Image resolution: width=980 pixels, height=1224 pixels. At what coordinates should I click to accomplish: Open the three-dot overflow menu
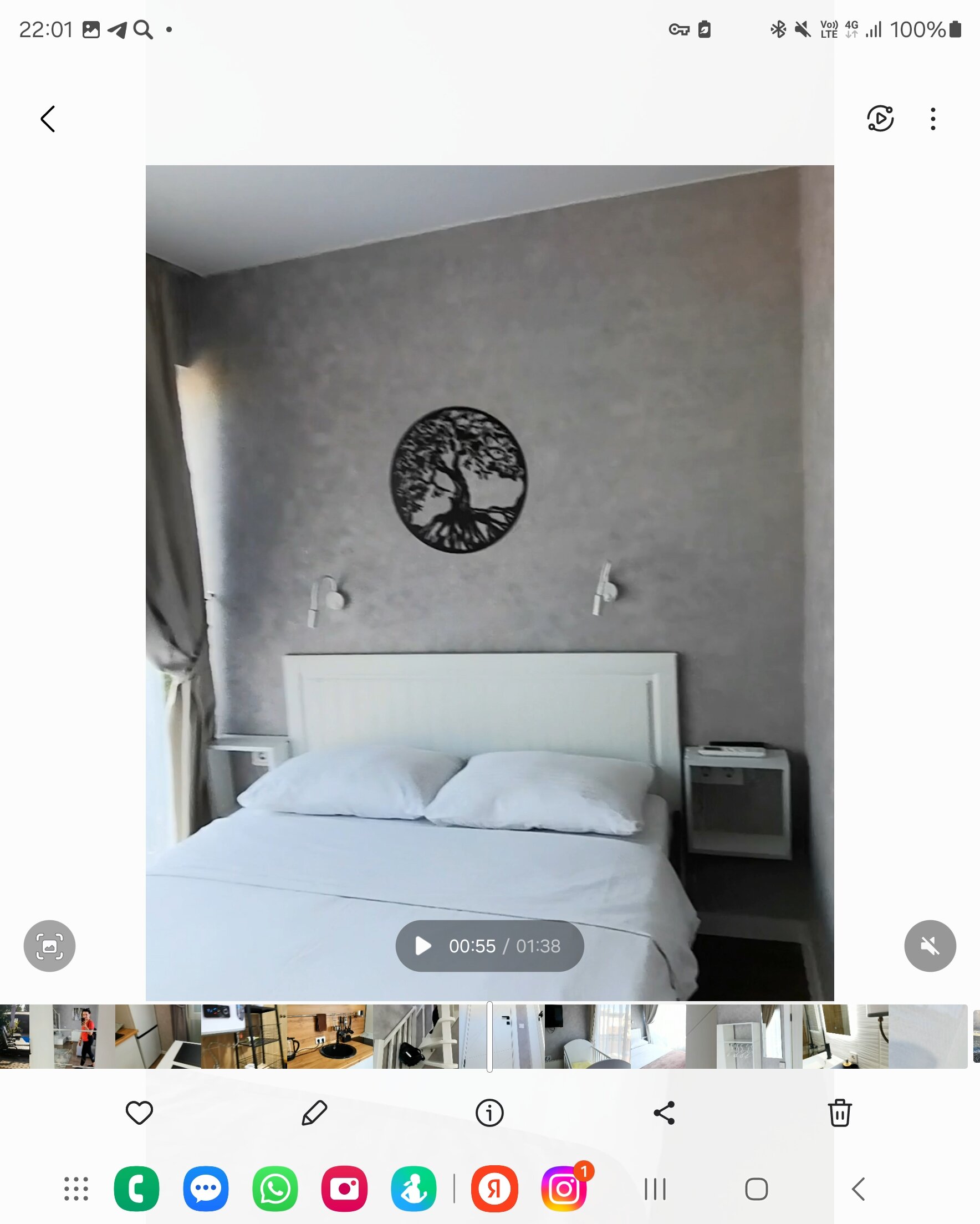[x=932, y=119]
